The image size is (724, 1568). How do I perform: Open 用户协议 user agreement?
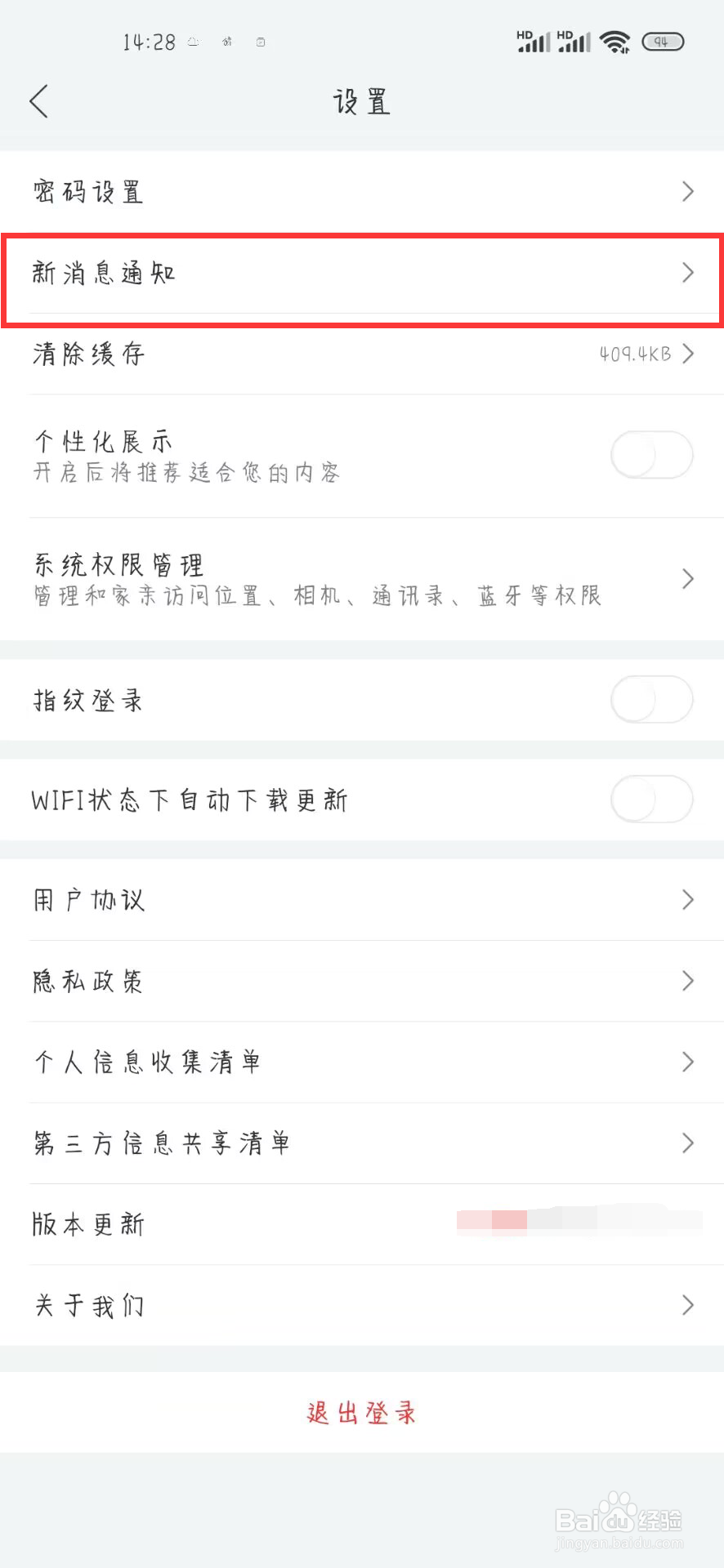tap(362, 900)
